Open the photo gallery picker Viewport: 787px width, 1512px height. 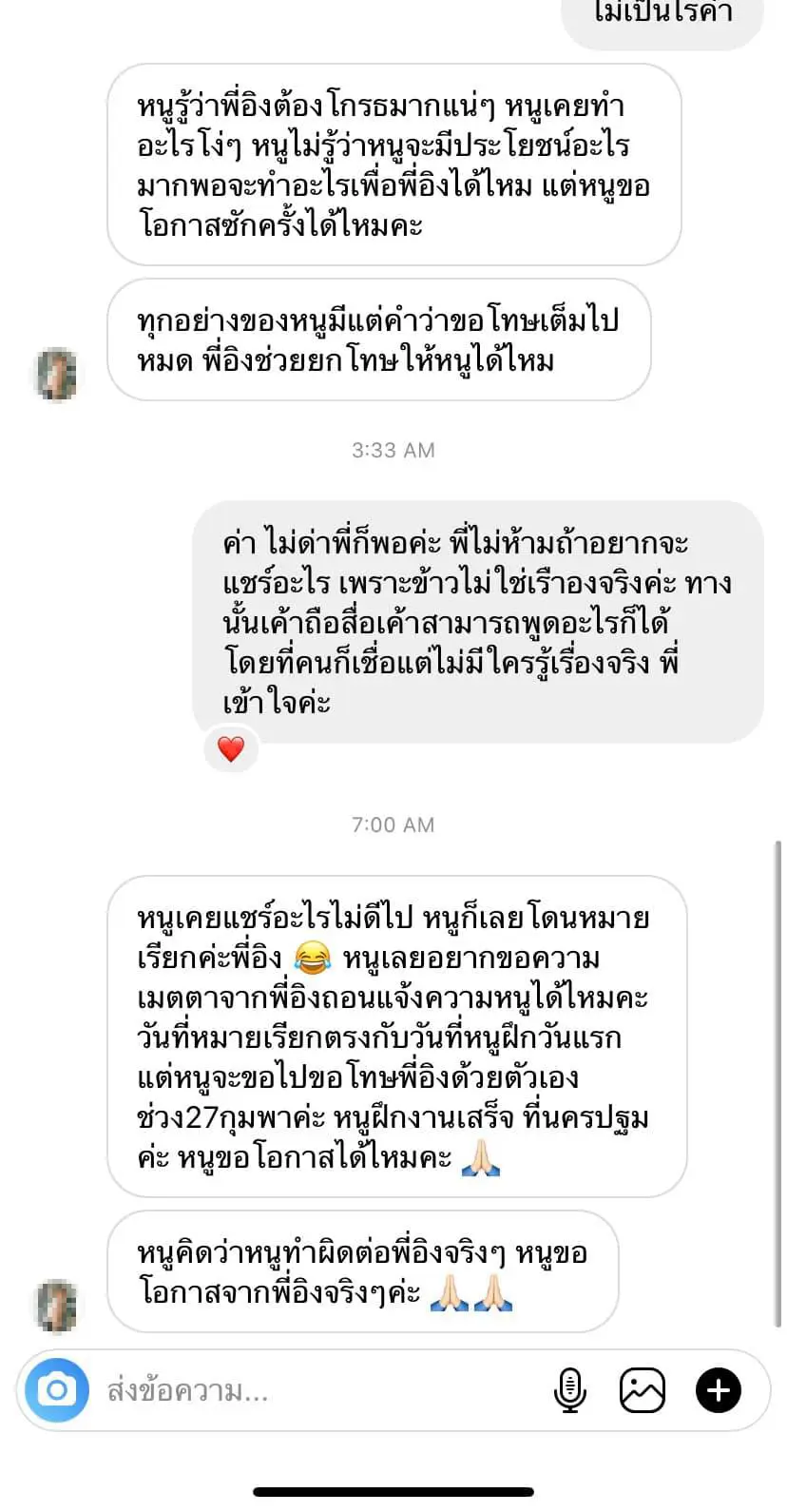pos(643,1391)
